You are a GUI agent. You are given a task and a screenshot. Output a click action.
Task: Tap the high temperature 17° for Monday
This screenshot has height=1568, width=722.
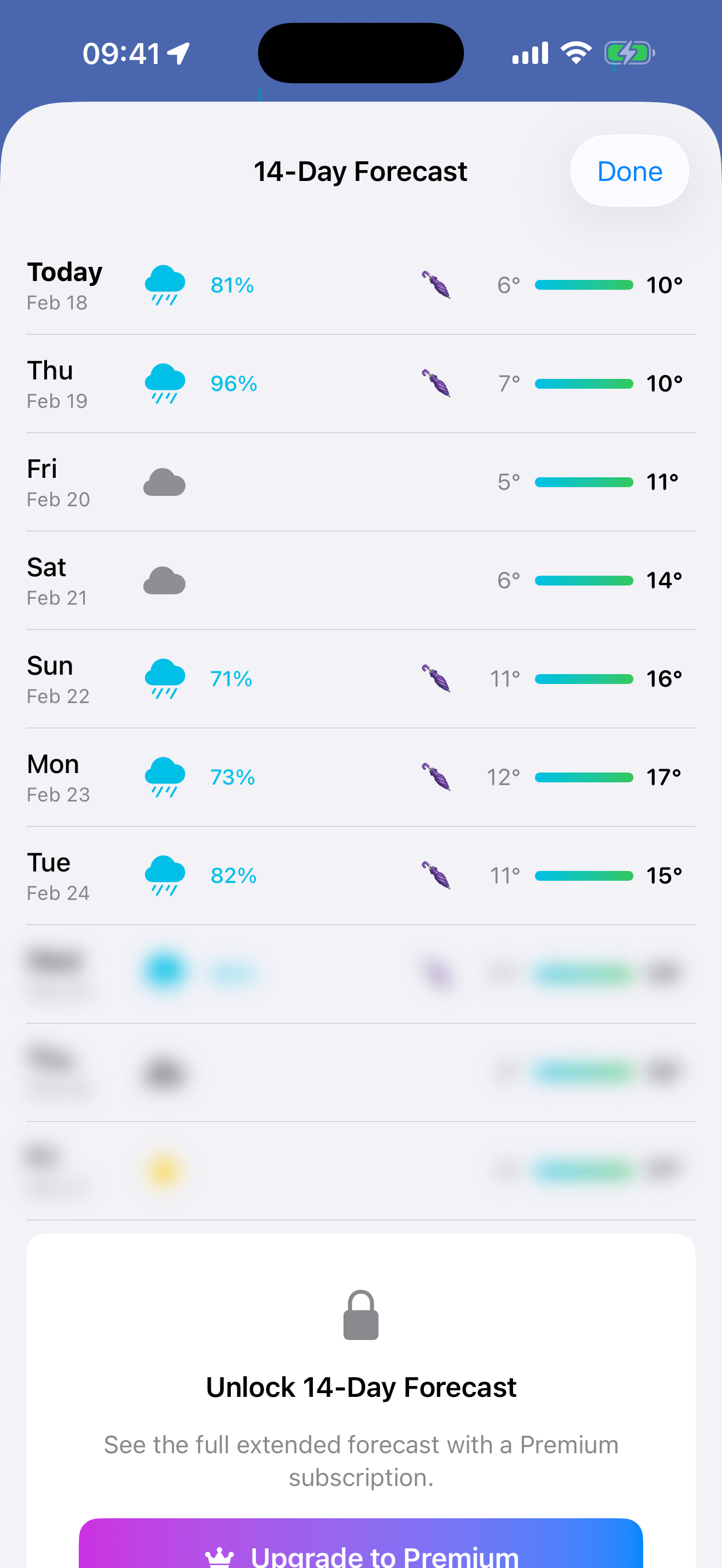pos(663,777)
